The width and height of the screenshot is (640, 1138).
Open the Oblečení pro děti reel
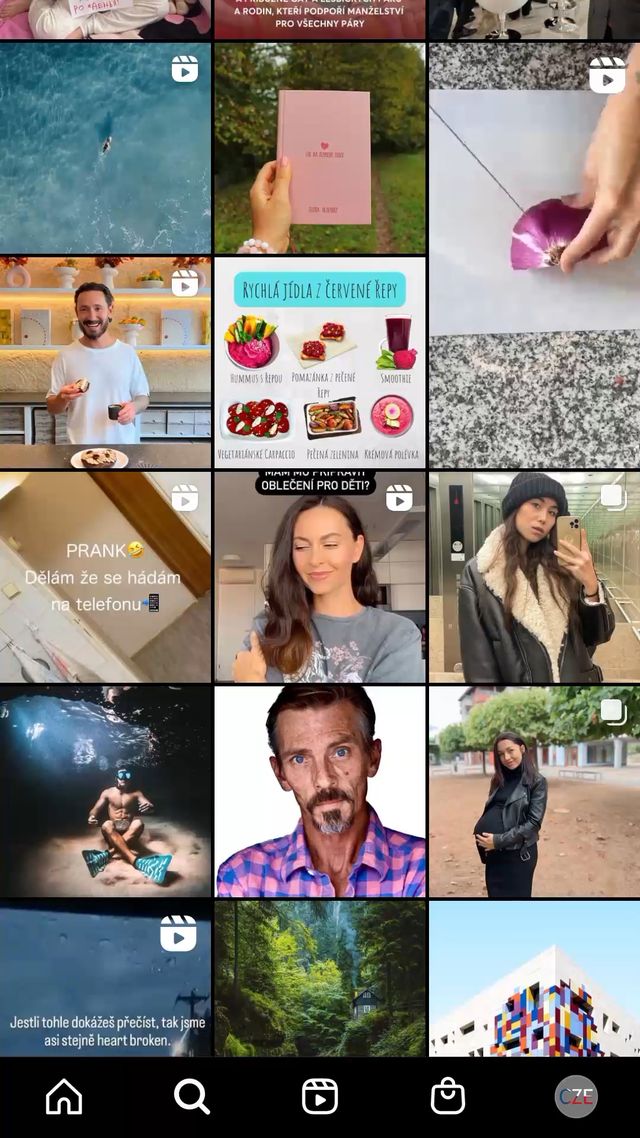[x=320, y=577]
